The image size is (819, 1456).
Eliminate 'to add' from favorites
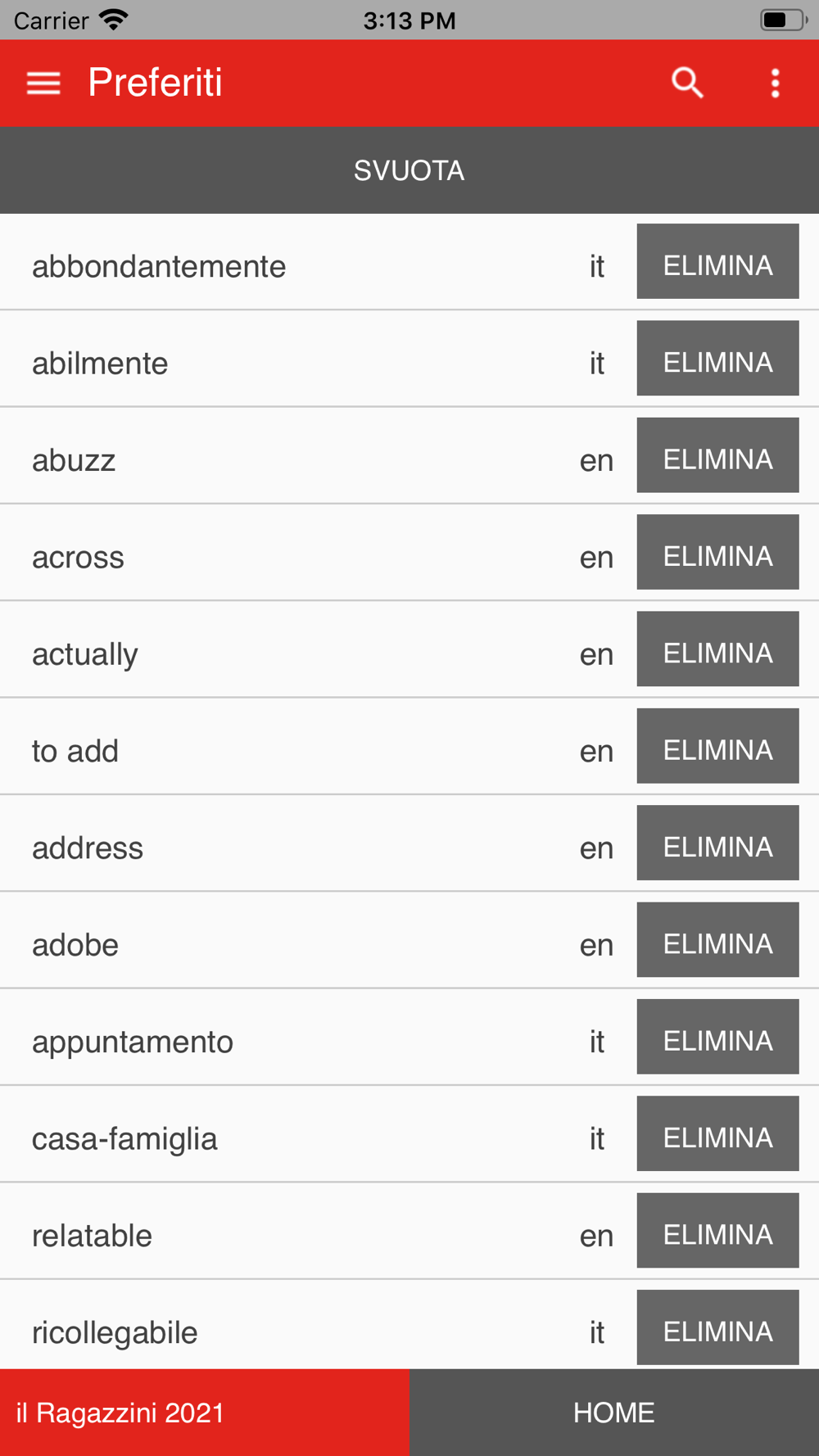[x=717, y=746]
